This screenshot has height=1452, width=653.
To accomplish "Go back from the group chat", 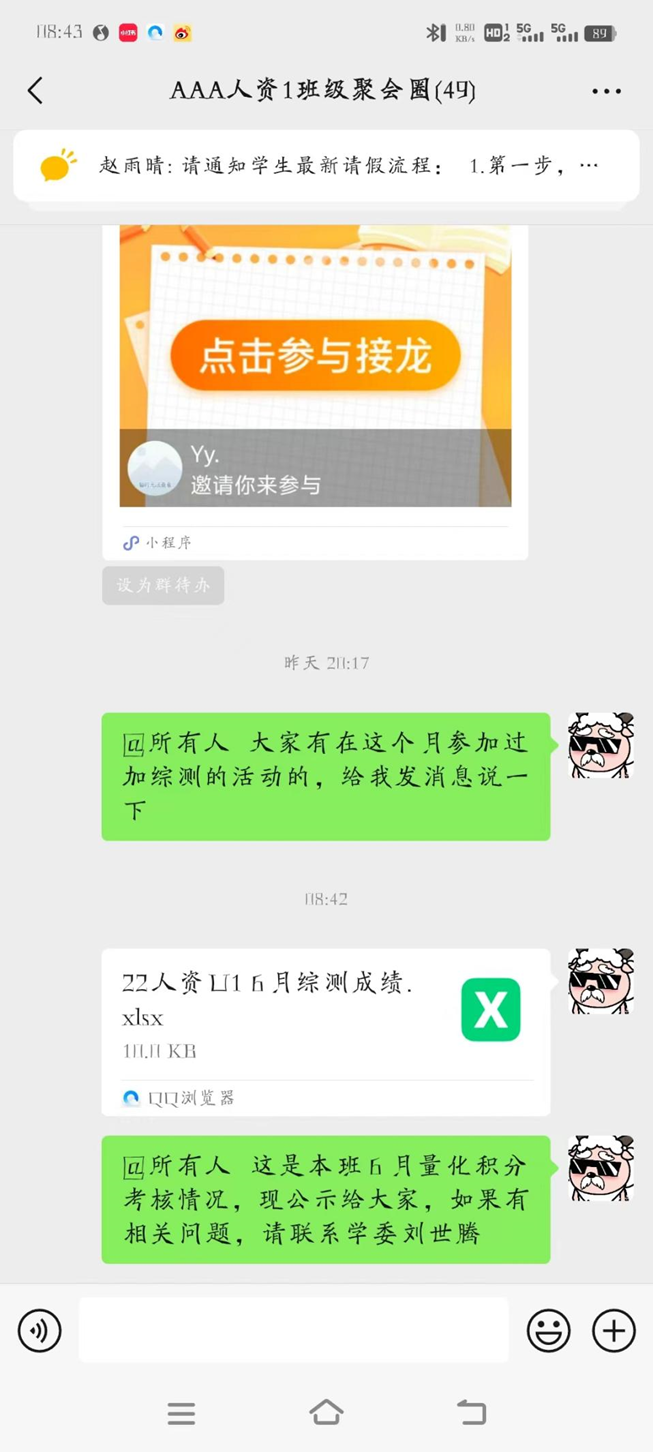I will tap(36, 91).
